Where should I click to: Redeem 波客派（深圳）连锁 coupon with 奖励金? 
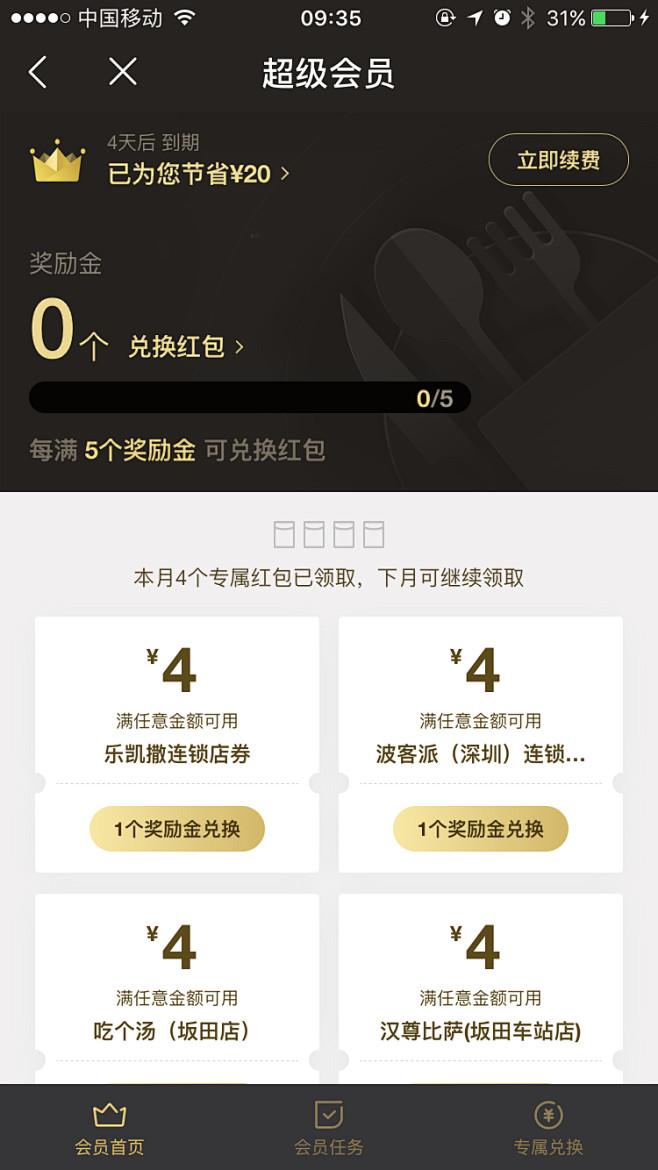click(x=480, y=829)
